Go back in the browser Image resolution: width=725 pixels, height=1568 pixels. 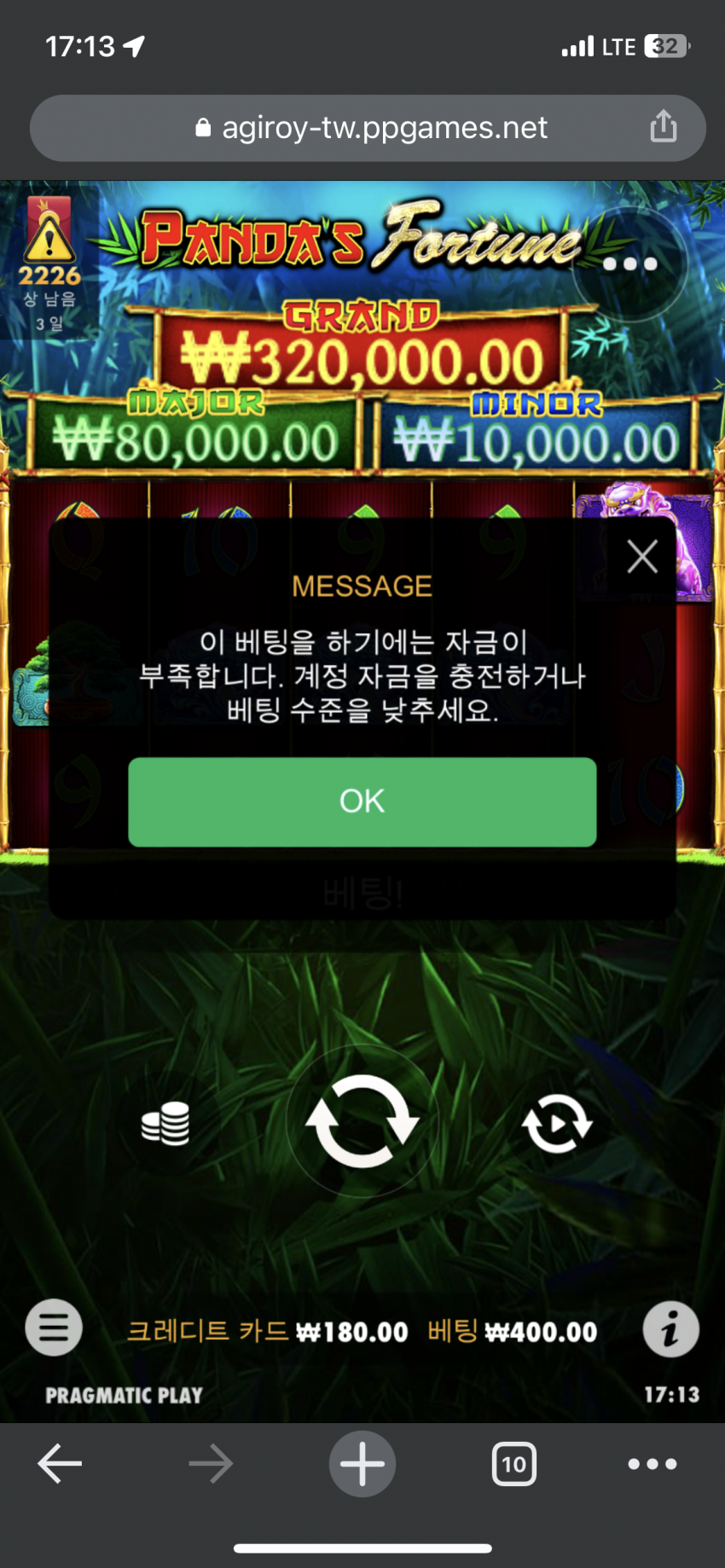click(x=60, y=1464)
